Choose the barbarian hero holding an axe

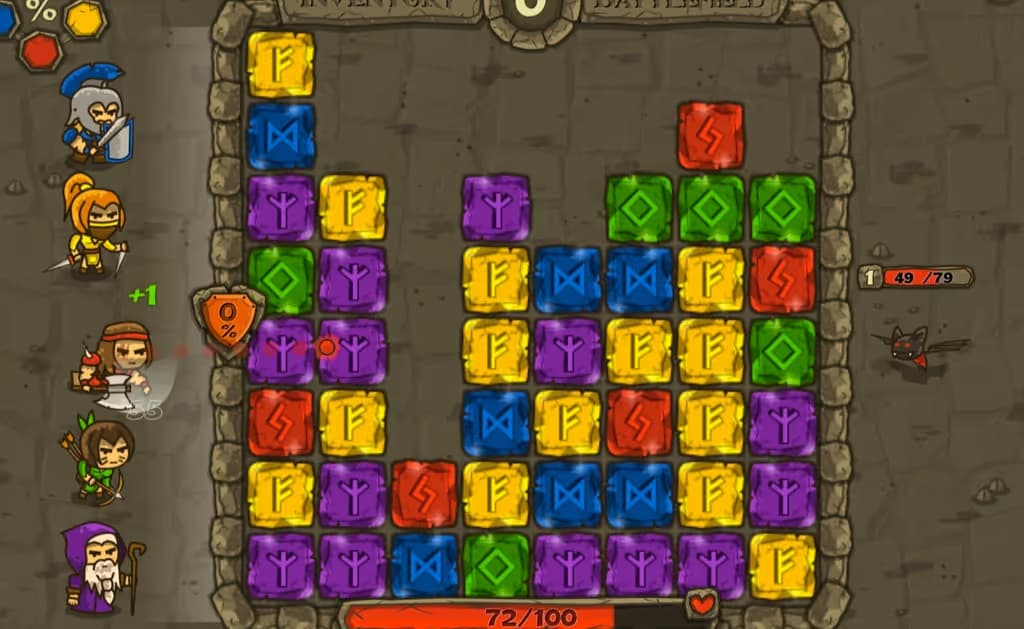(118, 365)
